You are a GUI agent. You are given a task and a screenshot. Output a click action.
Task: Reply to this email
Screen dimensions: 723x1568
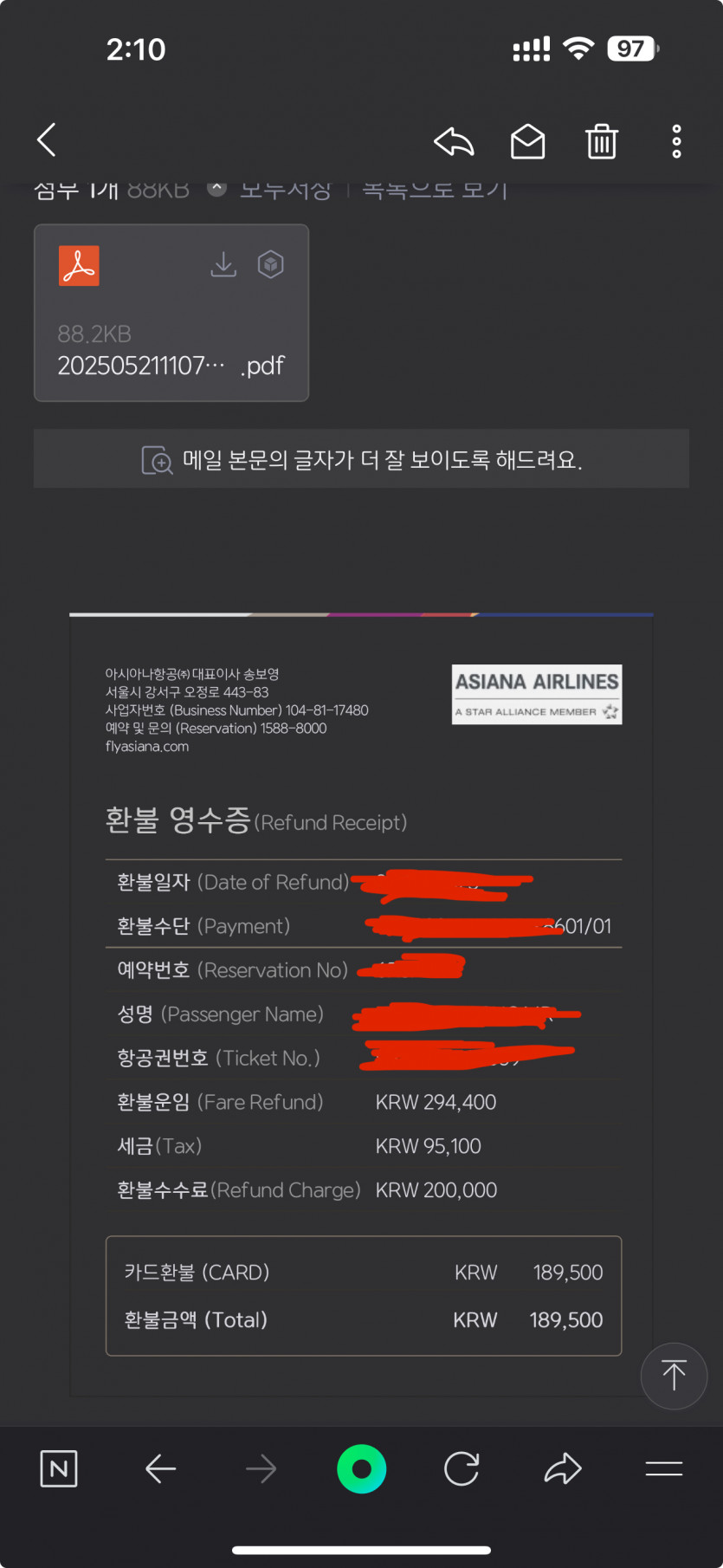tap(454, 141)
